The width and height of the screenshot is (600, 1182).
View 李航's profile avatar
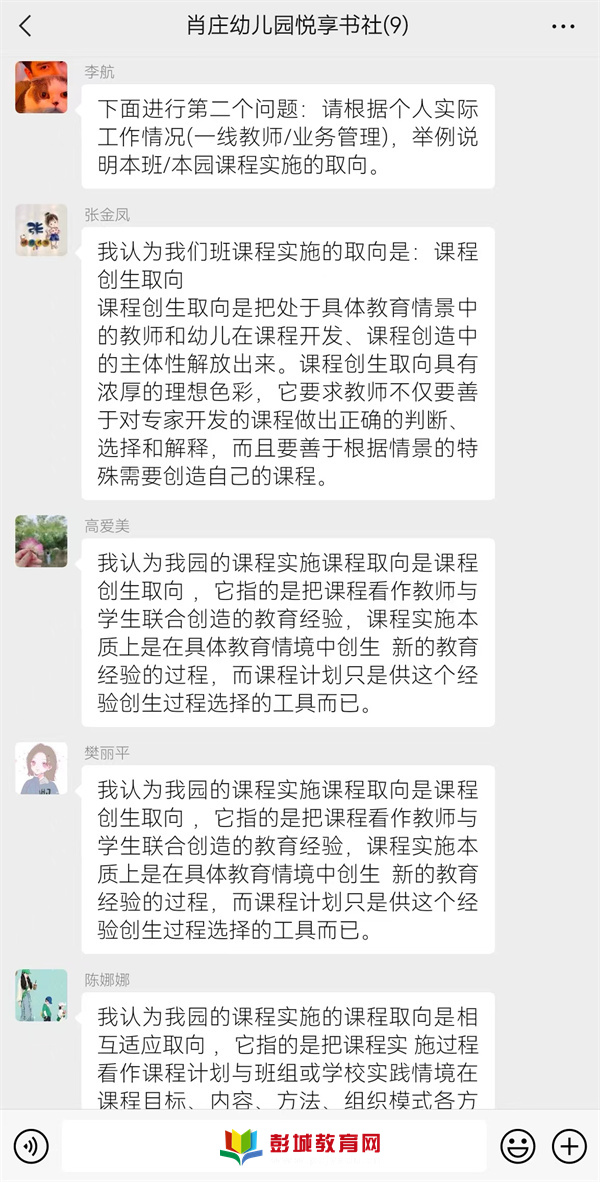coord(41,87)
